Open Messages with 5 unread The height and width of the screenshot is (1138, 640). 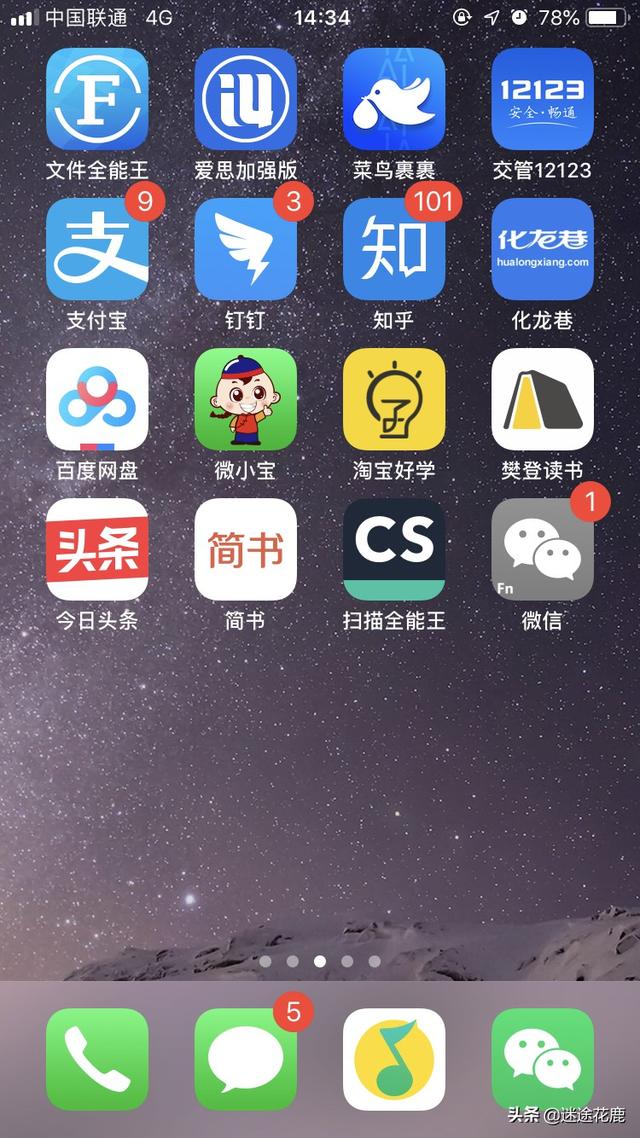245,1059
